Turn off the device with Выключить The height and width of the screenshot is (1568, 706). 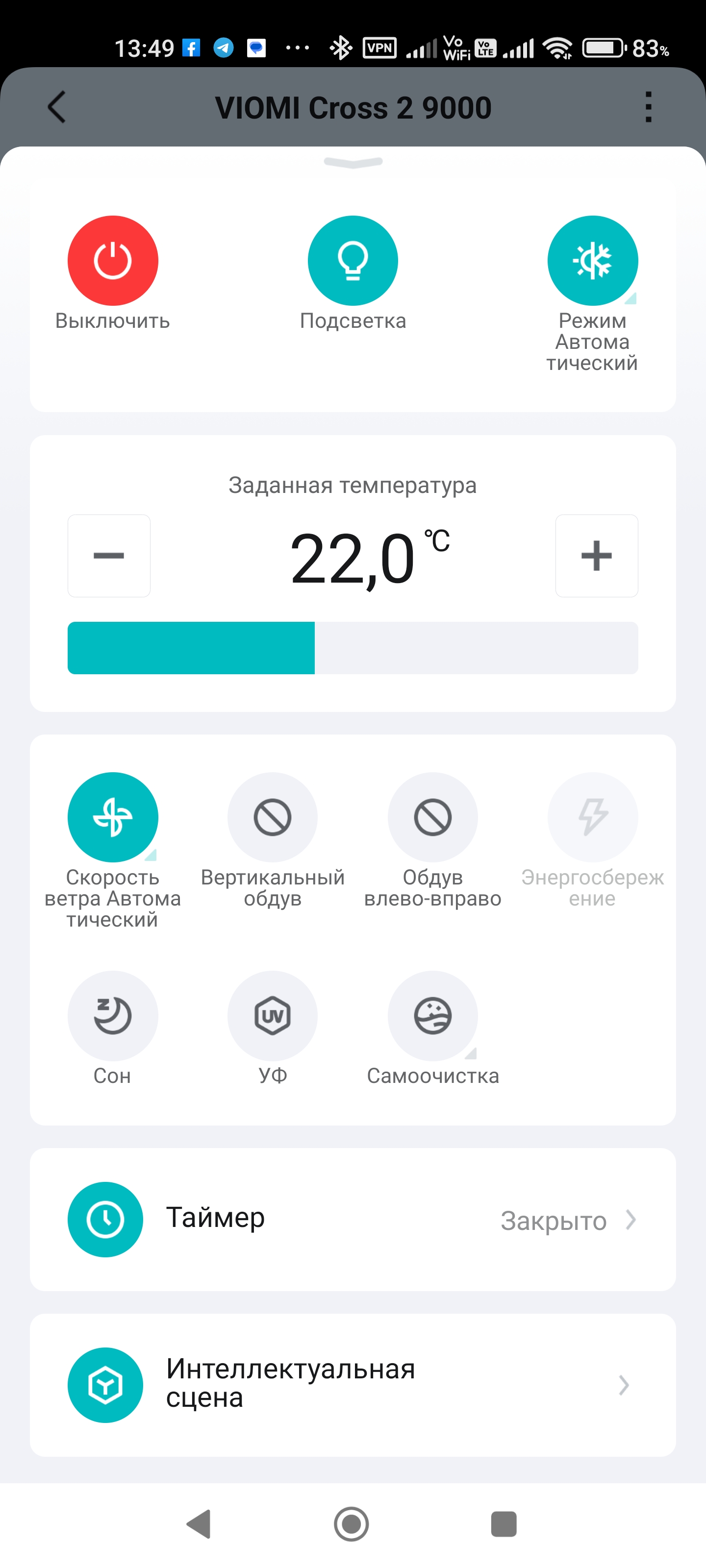113,261
